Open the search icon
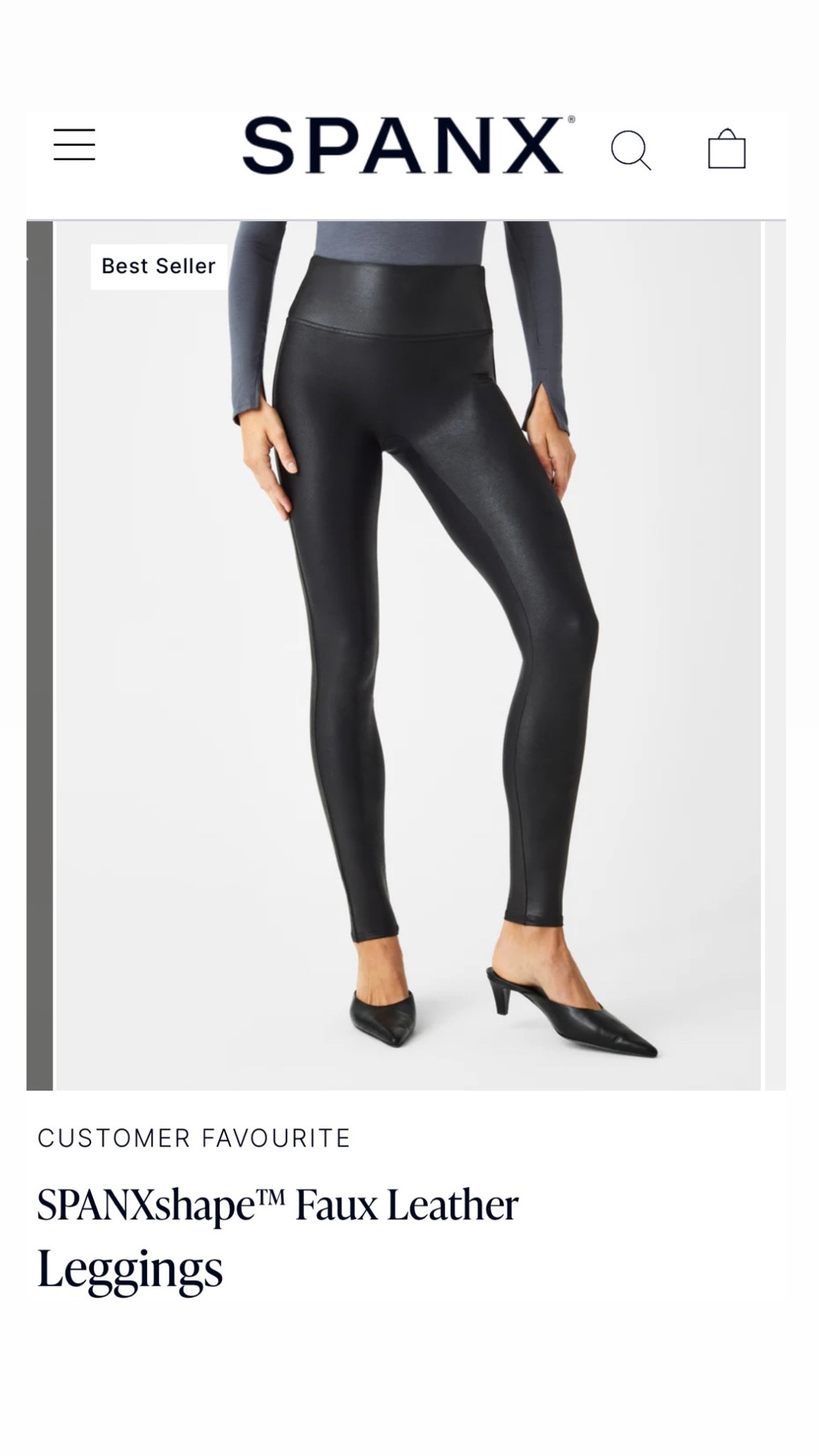The width and height of the screenshot is (819, 1456). click(x=631, y=150)
